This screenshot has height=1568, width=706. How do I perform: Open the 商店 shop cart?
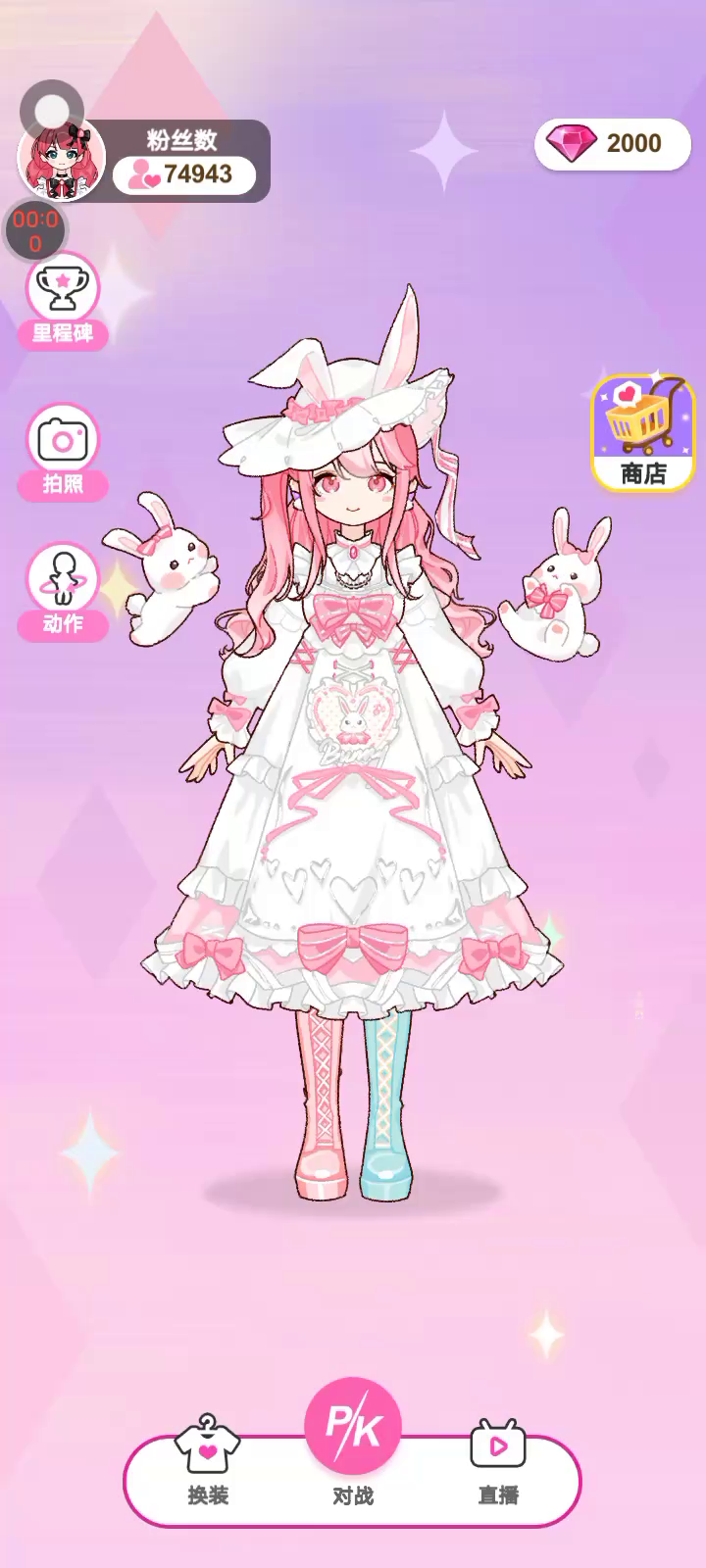click(643, 433)
